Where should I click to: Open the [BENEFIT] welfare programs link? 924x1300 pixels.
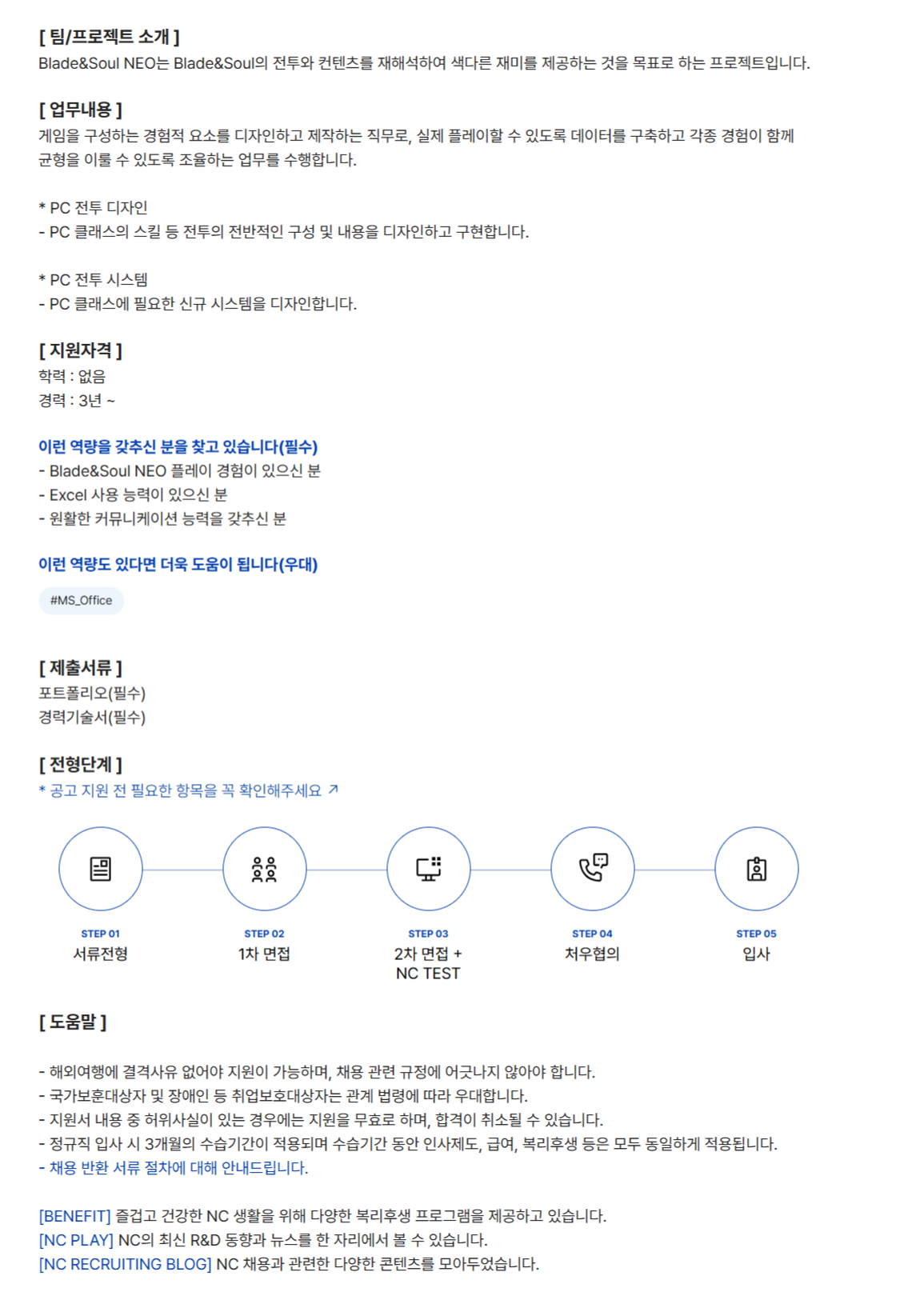[74, 1216]
